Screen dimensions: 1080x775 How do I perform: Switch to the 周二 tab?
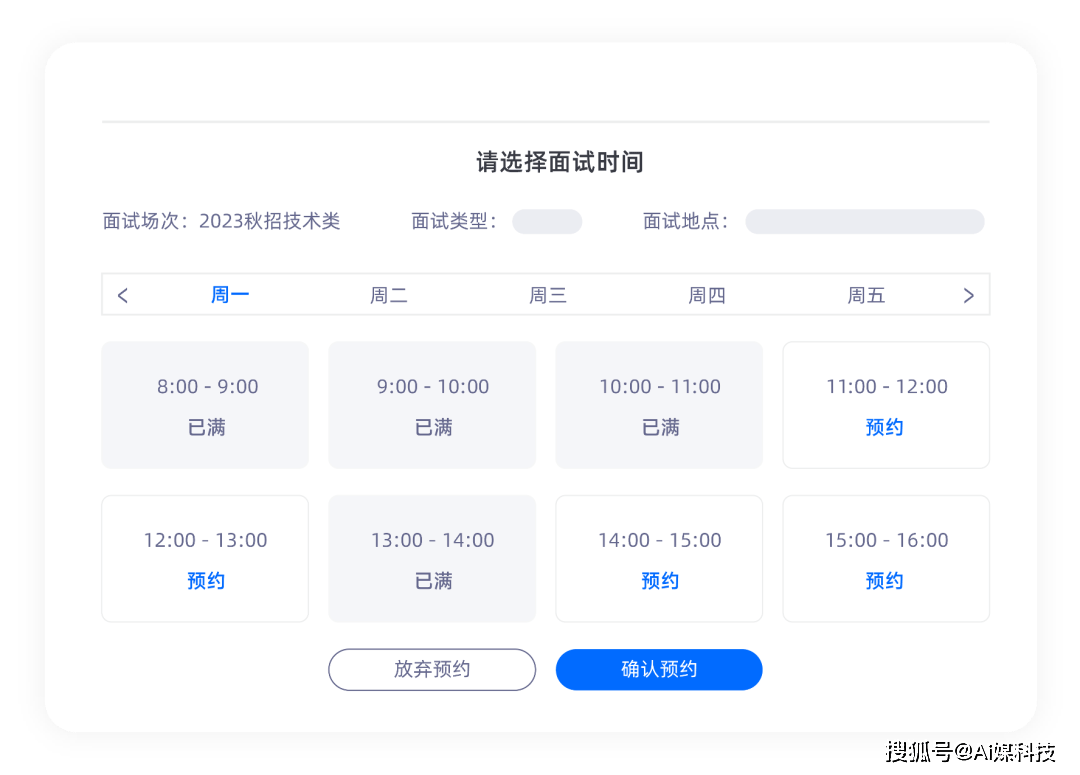[x=389, y=295]
